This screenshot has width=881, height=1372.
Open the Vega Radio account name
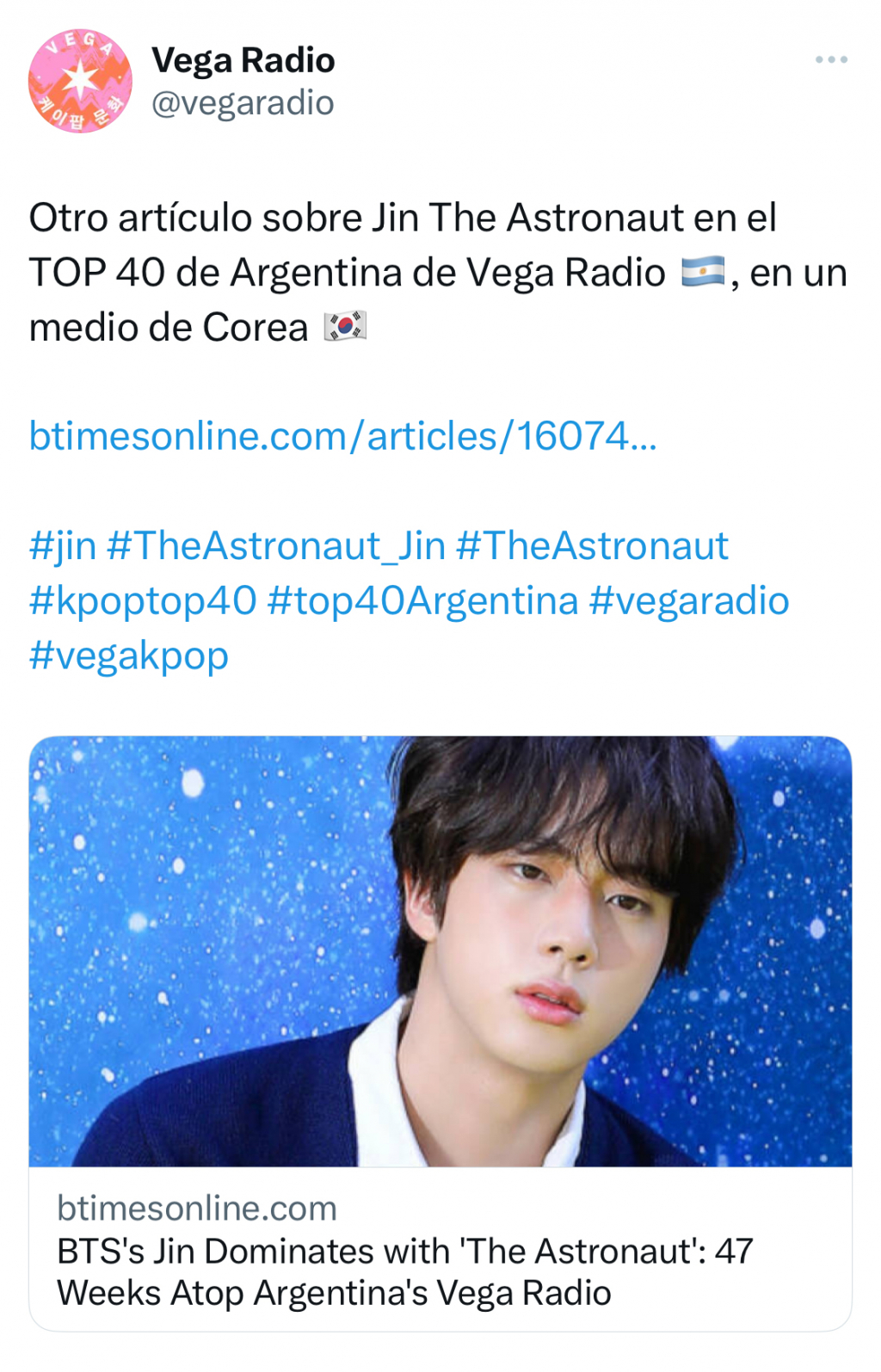pos(243,60)
